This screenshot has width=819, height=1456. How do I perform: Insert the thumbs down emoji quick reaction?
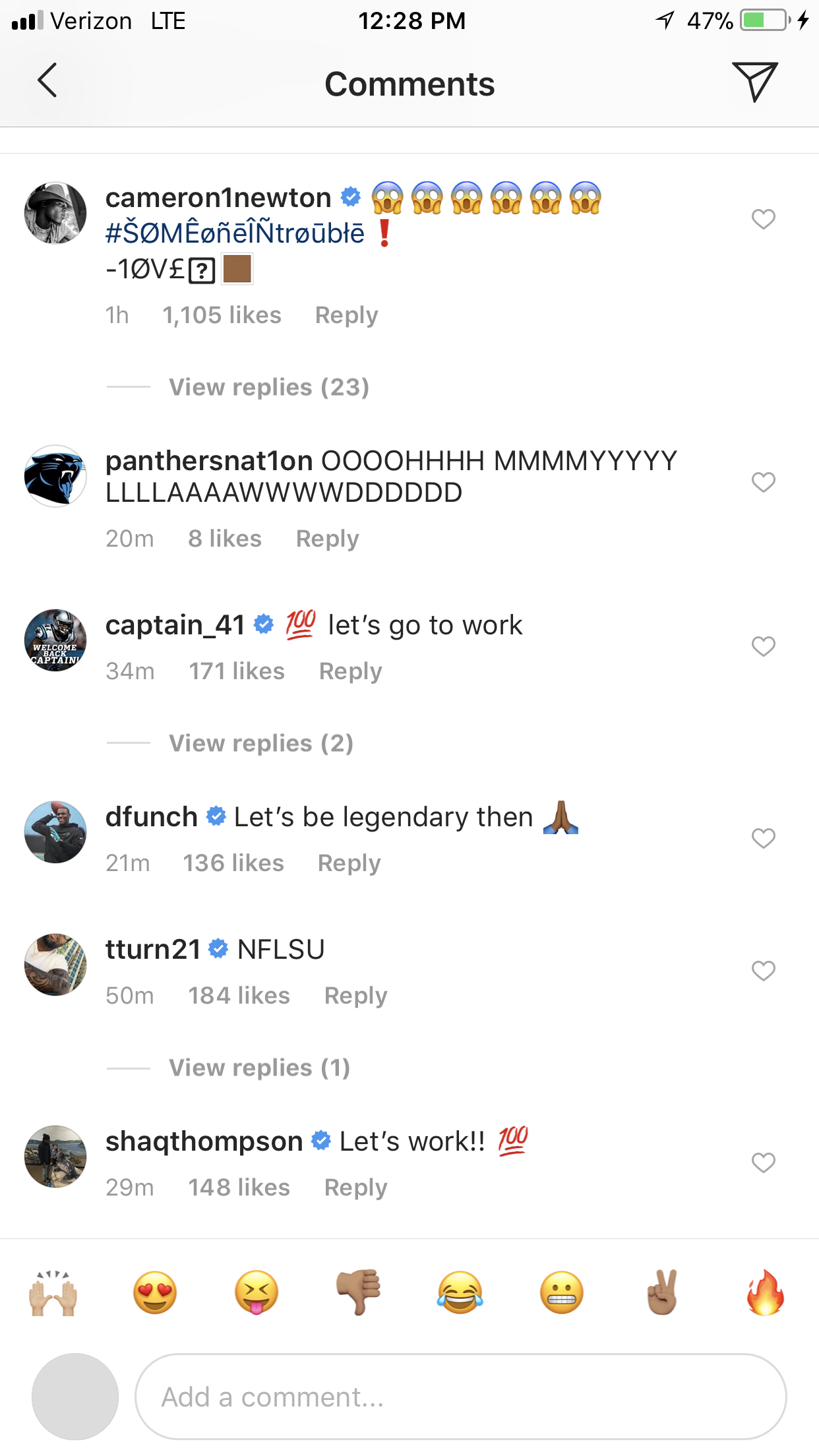point(359,1292)
